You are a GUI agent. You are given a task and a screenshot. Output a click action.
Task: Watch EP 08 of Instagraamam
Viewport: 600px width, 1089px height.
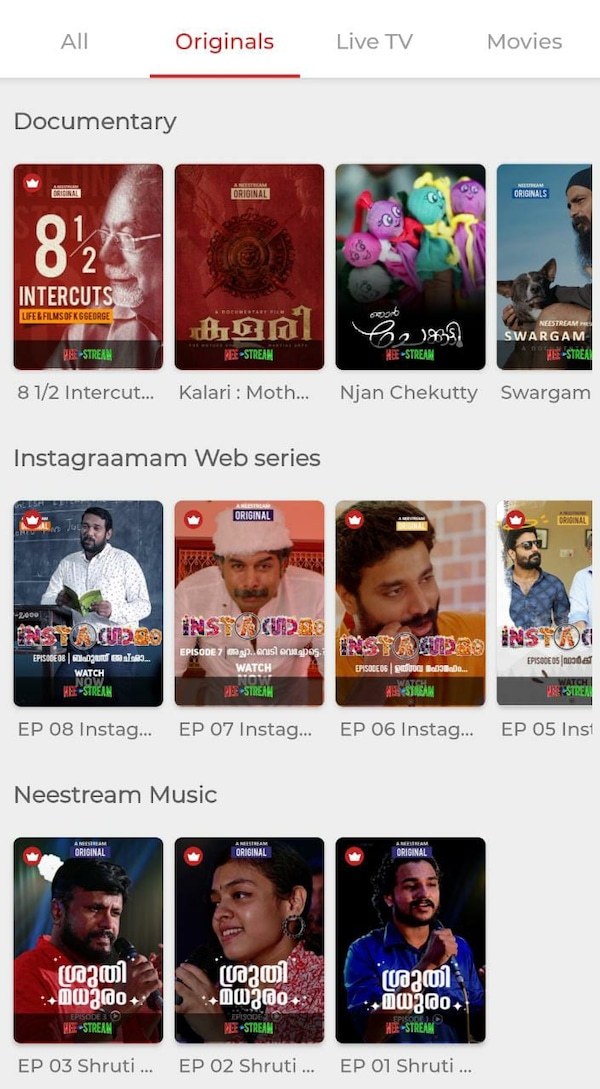tap(88, 603)
